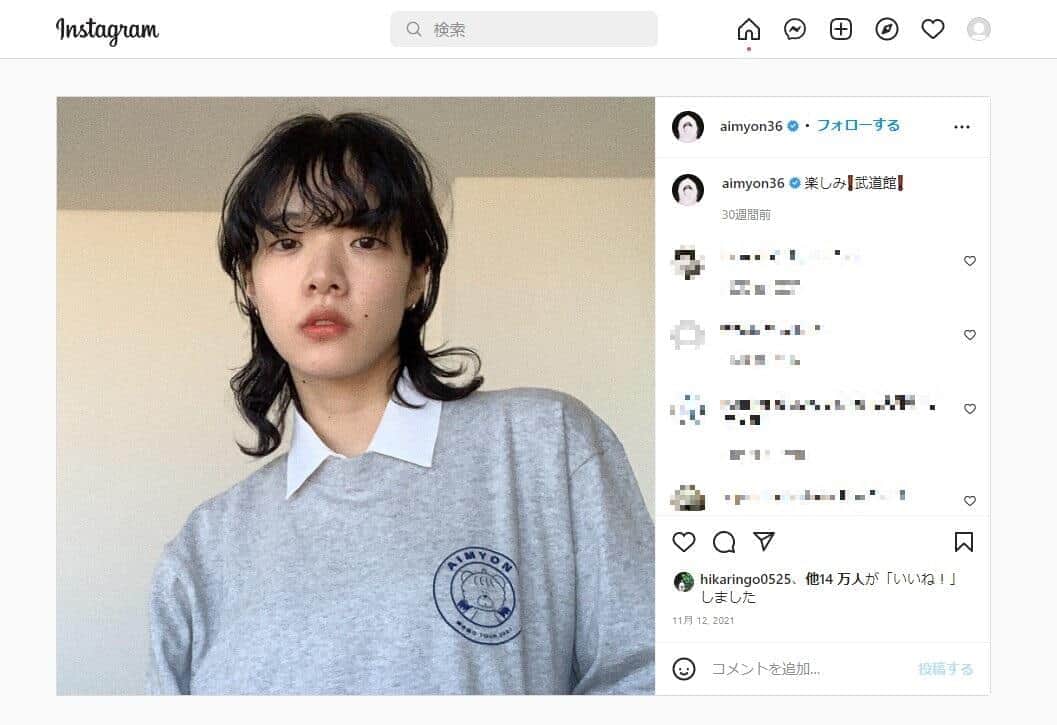
Task: Like the post with the heart icon
Action: click(x=684, y=542)
